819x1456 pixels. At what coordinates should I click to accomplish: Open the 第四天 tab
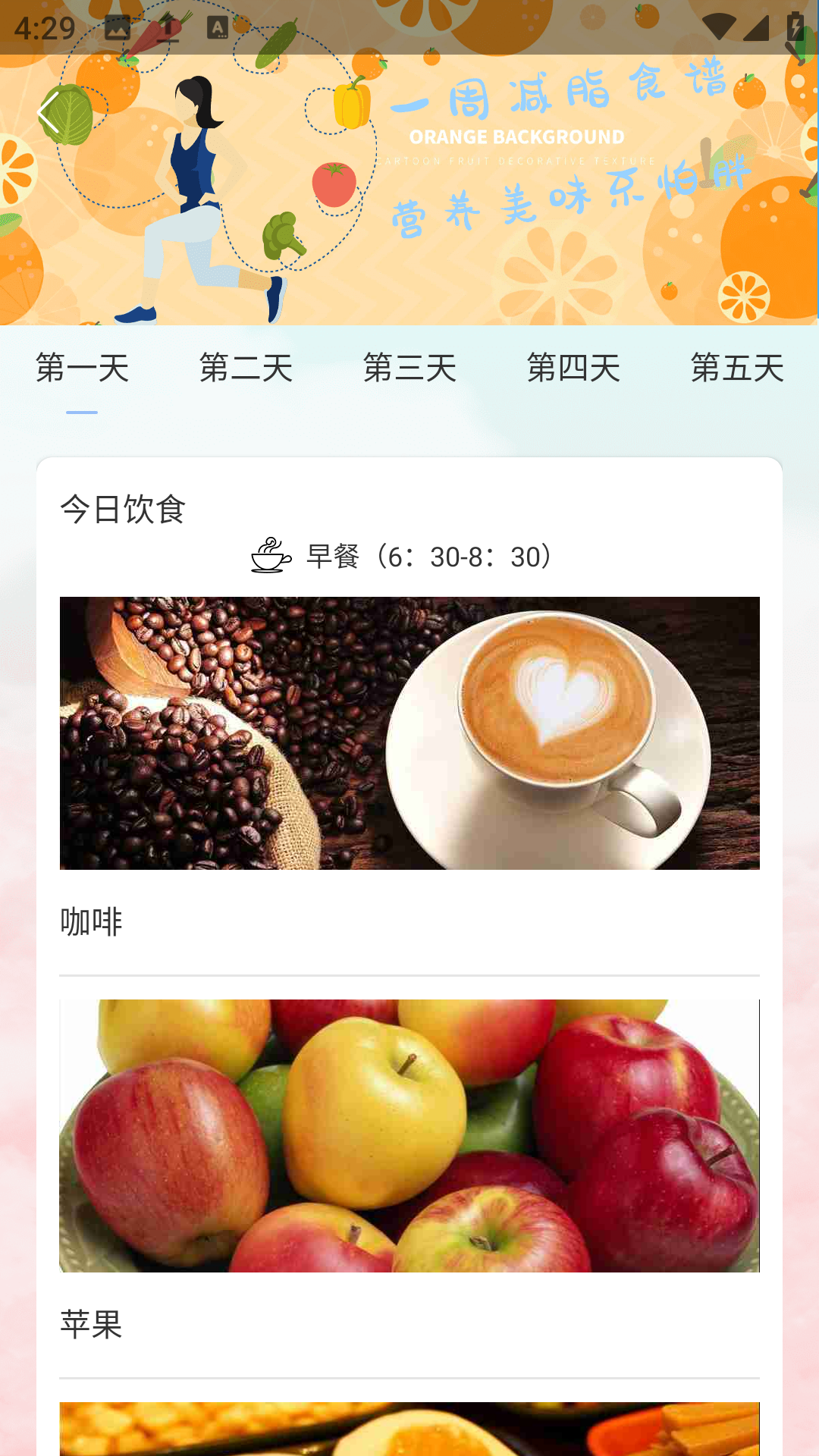tap(573, 369)
